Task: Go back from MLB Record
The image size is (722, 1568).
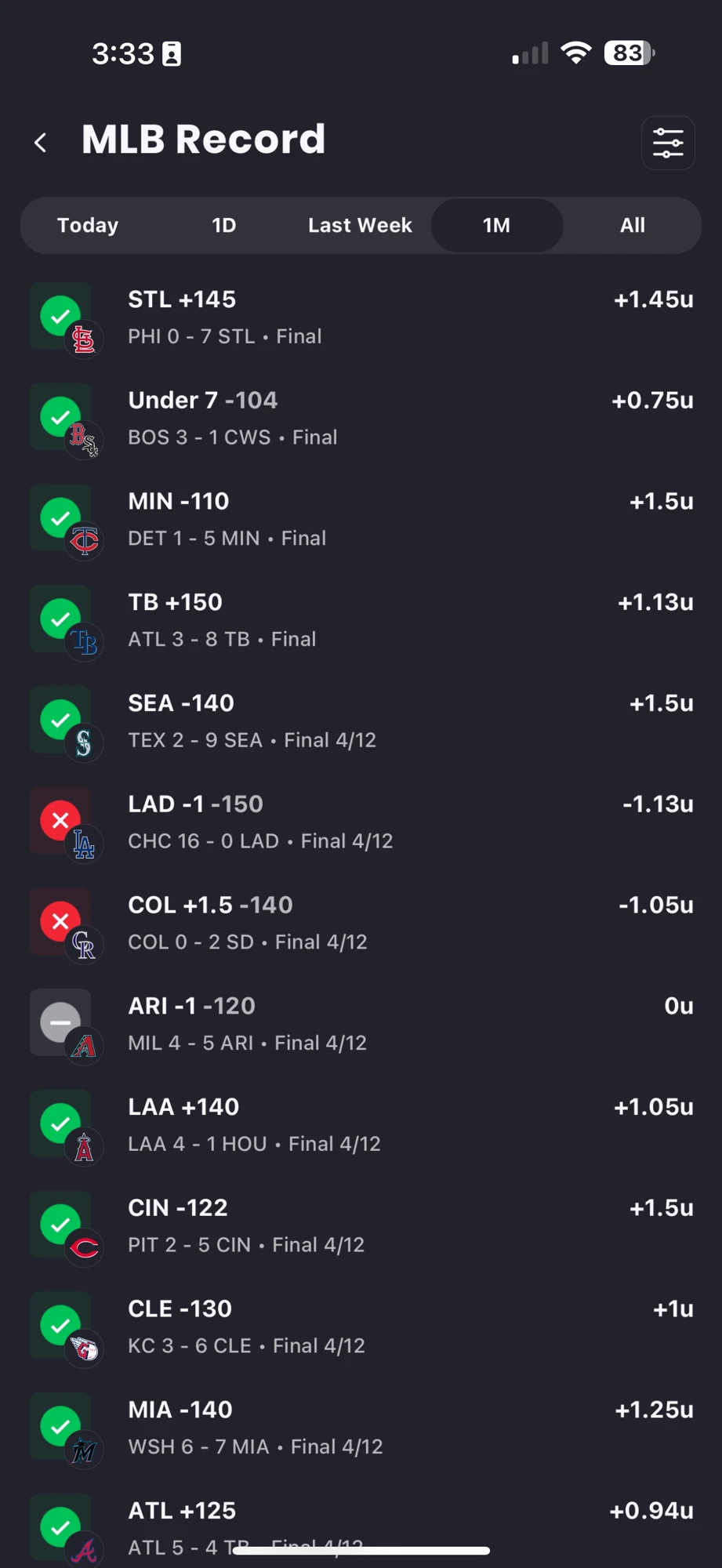Action: click(x=41, y=143)
